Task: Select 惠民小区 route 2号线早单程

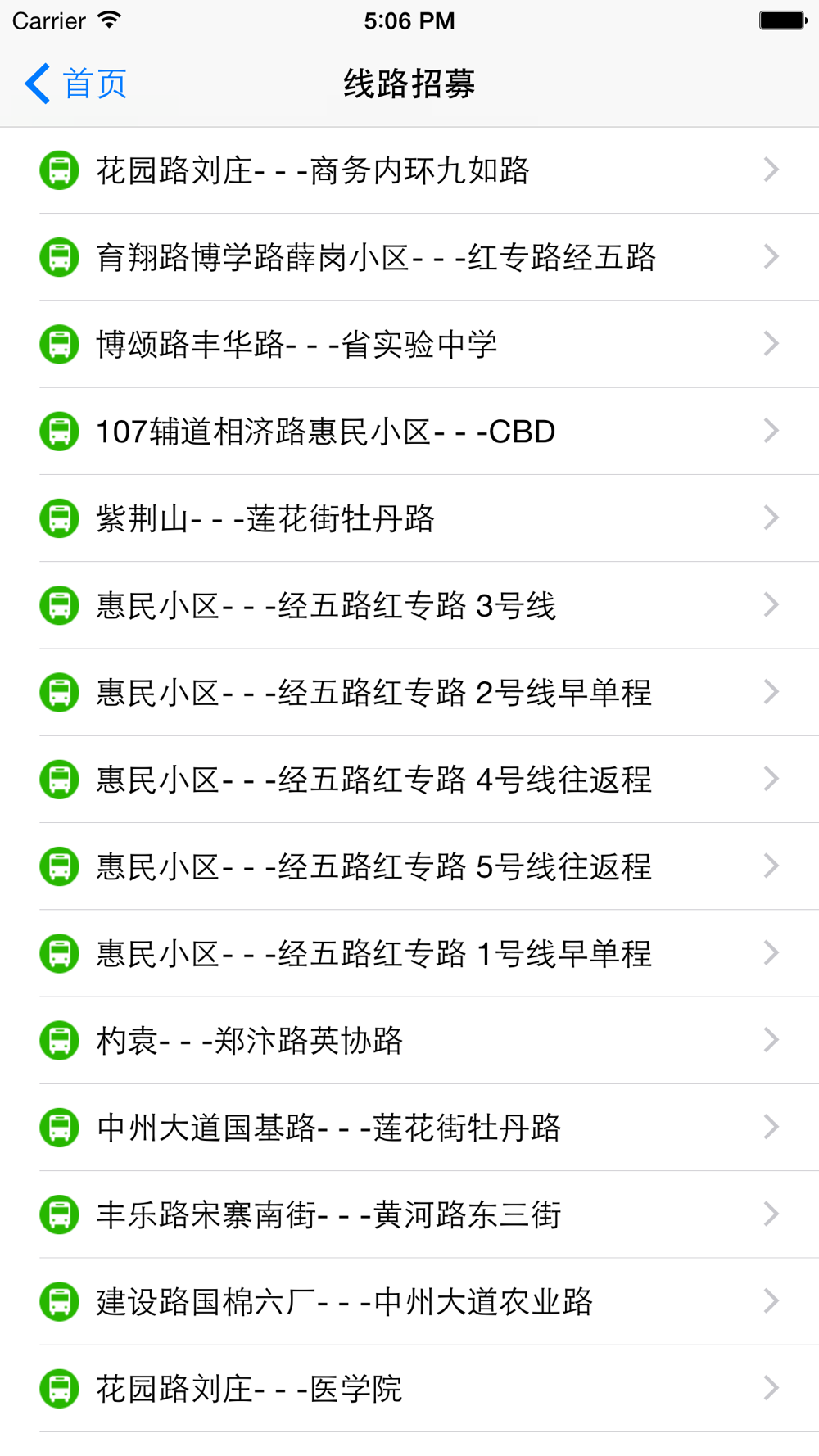Action: 409,693
